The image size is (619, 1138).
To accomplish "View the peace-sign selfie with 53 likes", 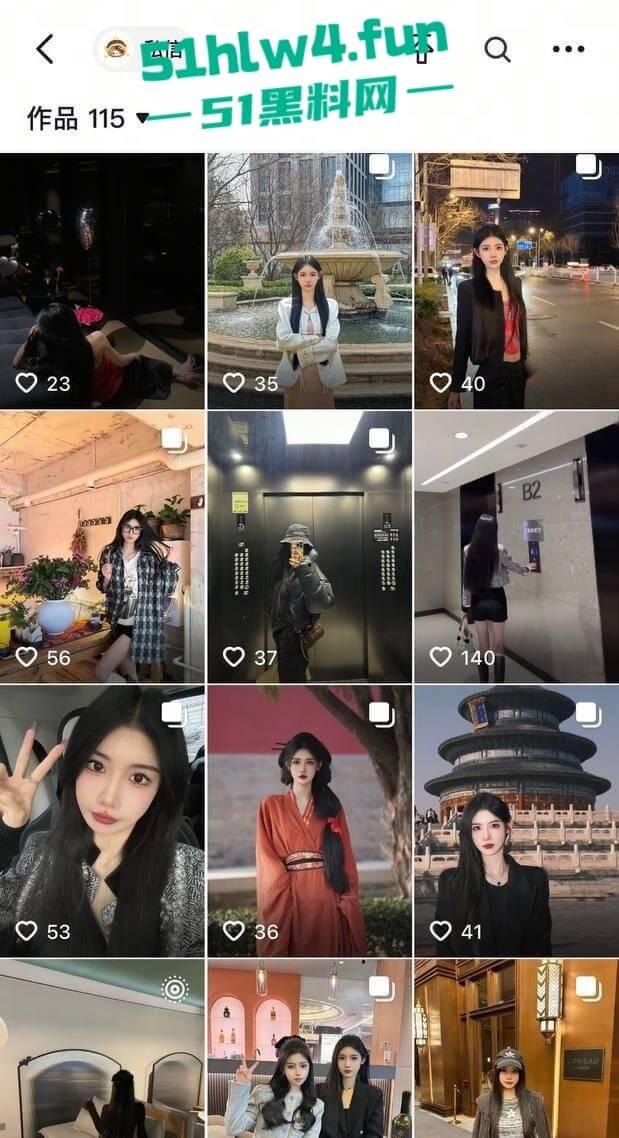I will pos(102,820).
